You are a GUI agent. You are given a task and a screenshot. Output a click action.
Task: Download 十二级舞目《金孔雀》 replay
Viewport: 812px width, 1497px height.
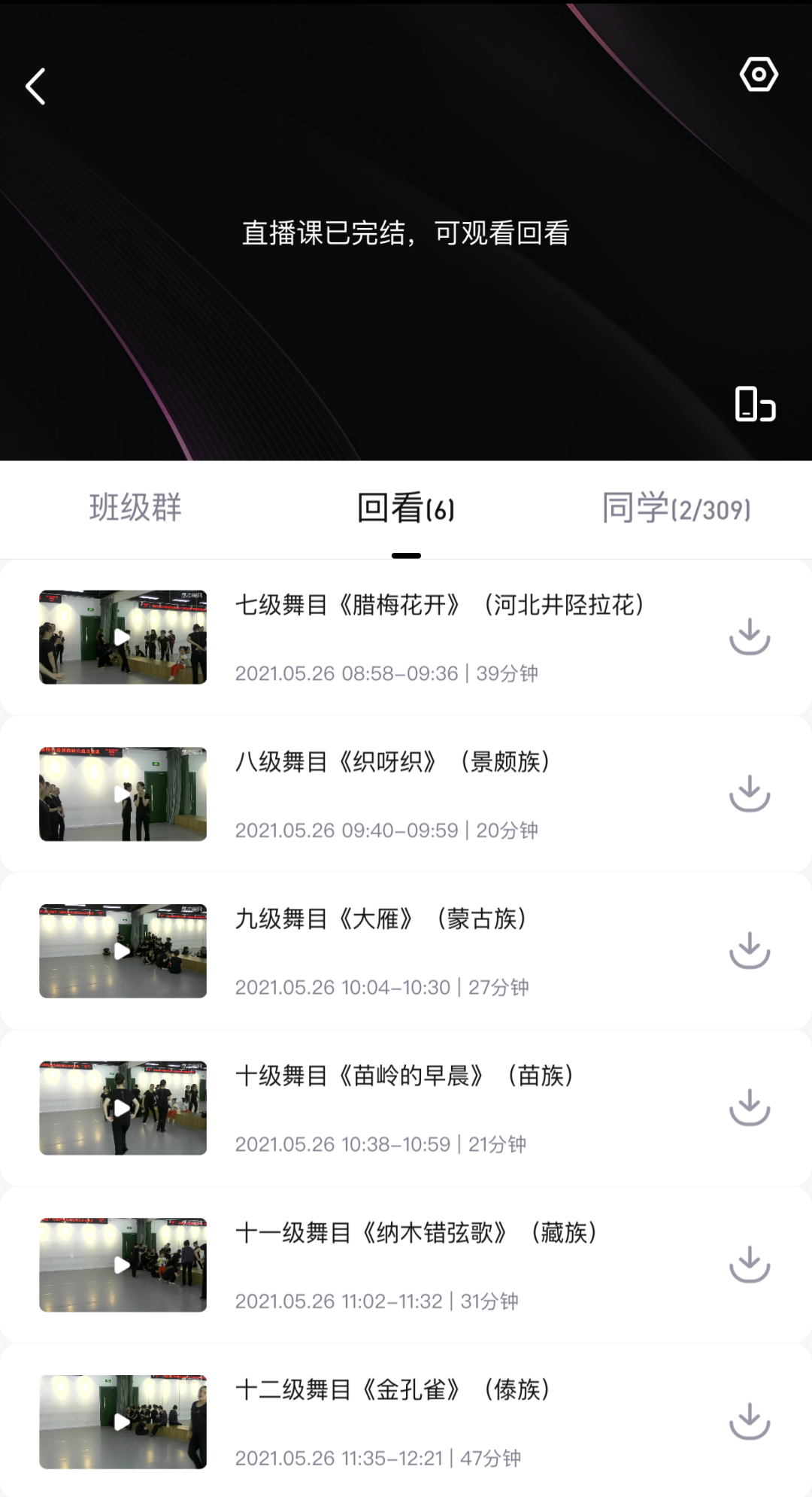point(750,1422)
